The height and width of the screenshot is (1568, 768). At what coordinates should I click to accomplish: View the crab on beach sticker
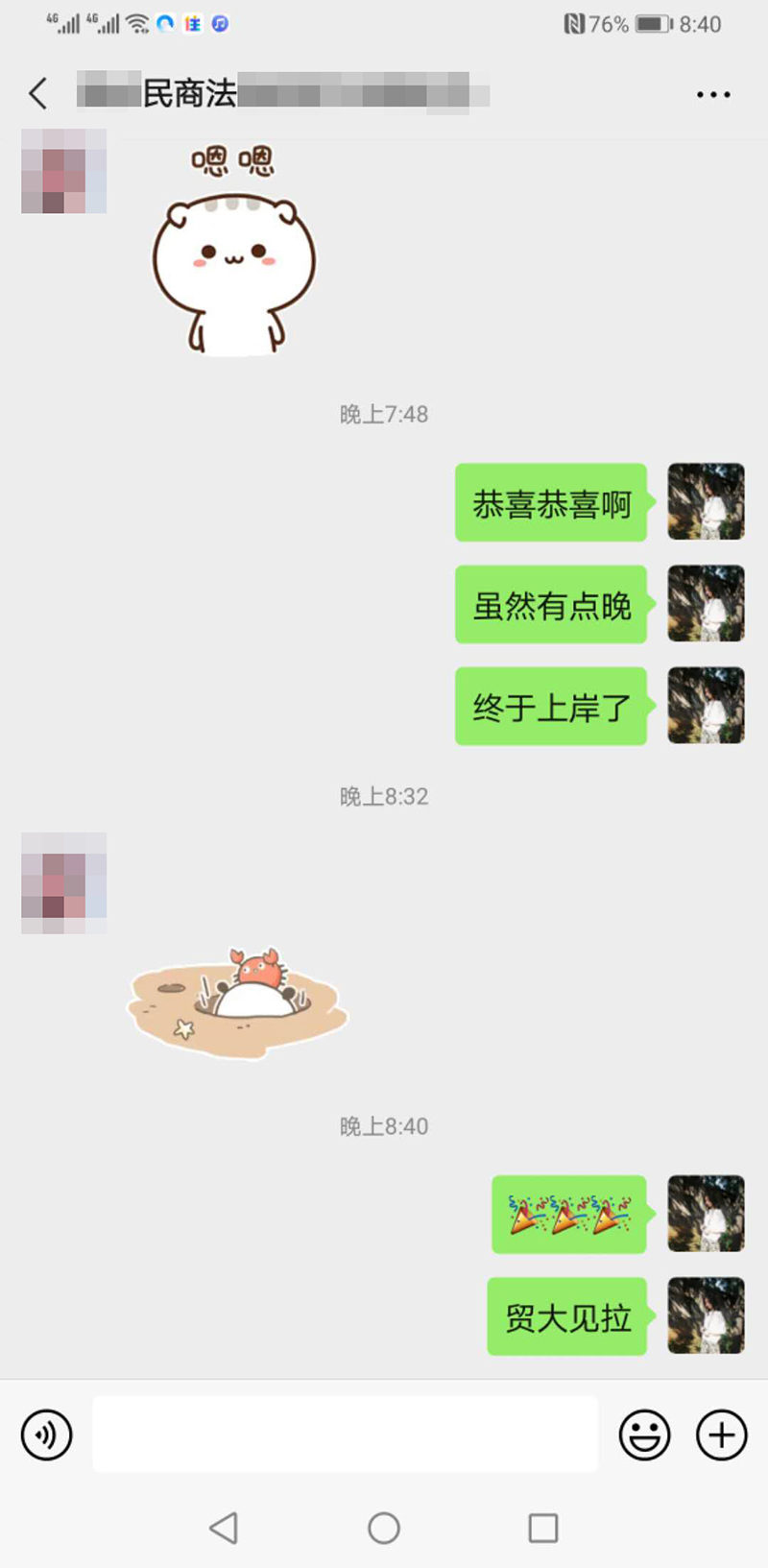tap(237, 1001)
